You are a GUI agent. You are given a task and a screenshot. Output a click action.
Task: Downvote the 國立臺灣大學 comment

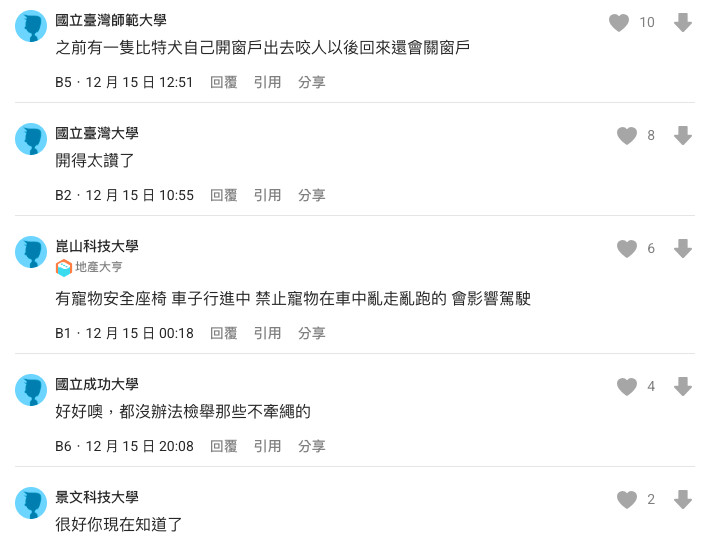[x=683, y=136]
